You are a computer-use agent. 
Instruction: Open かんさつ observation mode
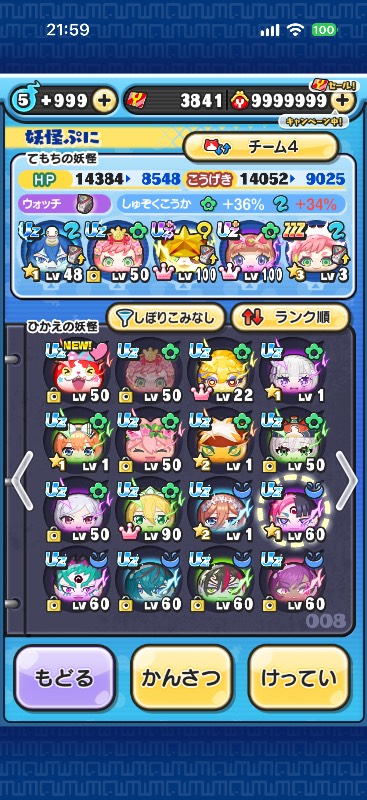tap(182, 678)
